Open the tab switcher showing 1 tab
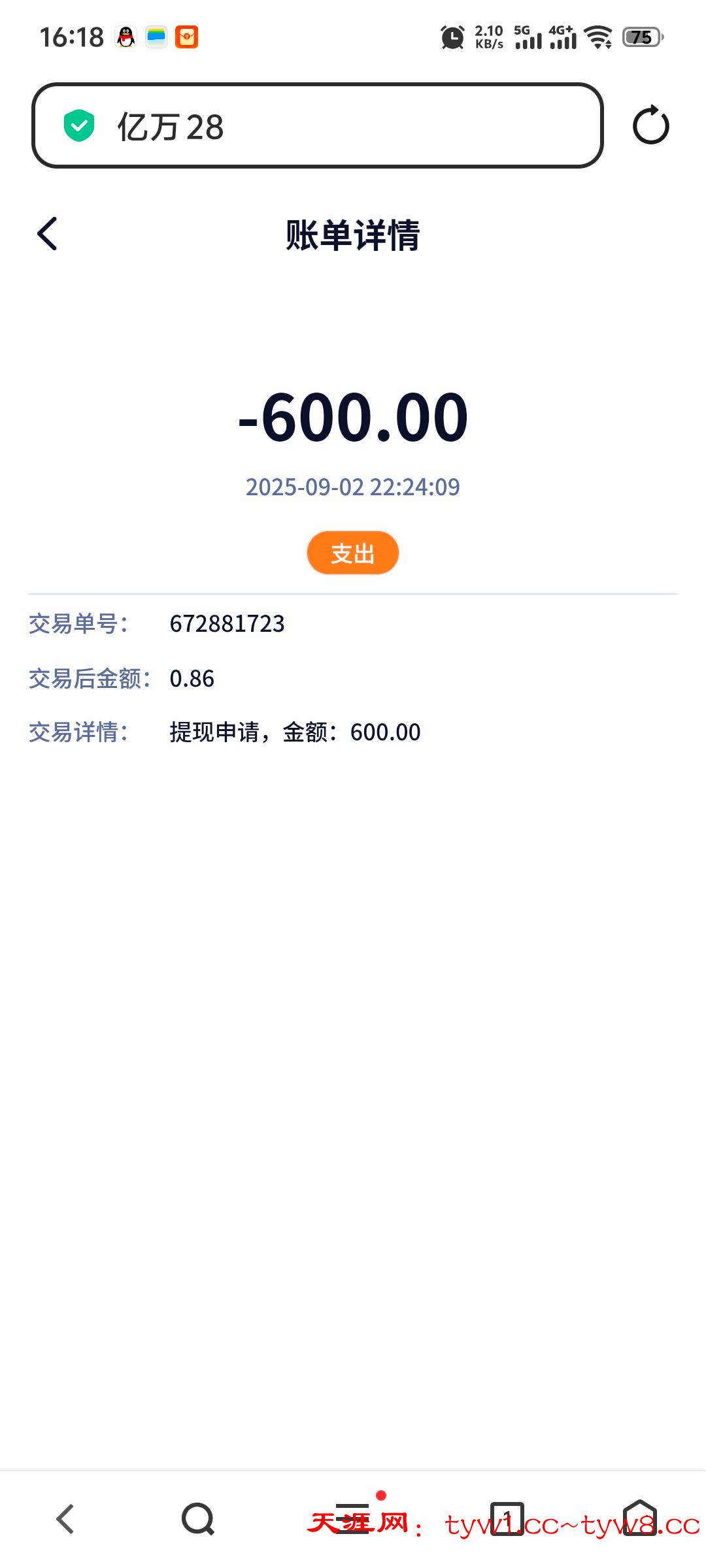This screenshot has width=706, height=1568. pos(507,1518)
